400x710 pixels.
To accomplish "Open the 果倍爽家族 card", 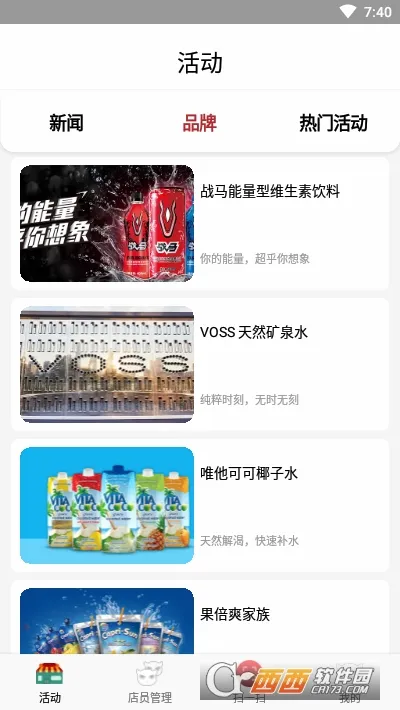I will click(x=200, y=617).
